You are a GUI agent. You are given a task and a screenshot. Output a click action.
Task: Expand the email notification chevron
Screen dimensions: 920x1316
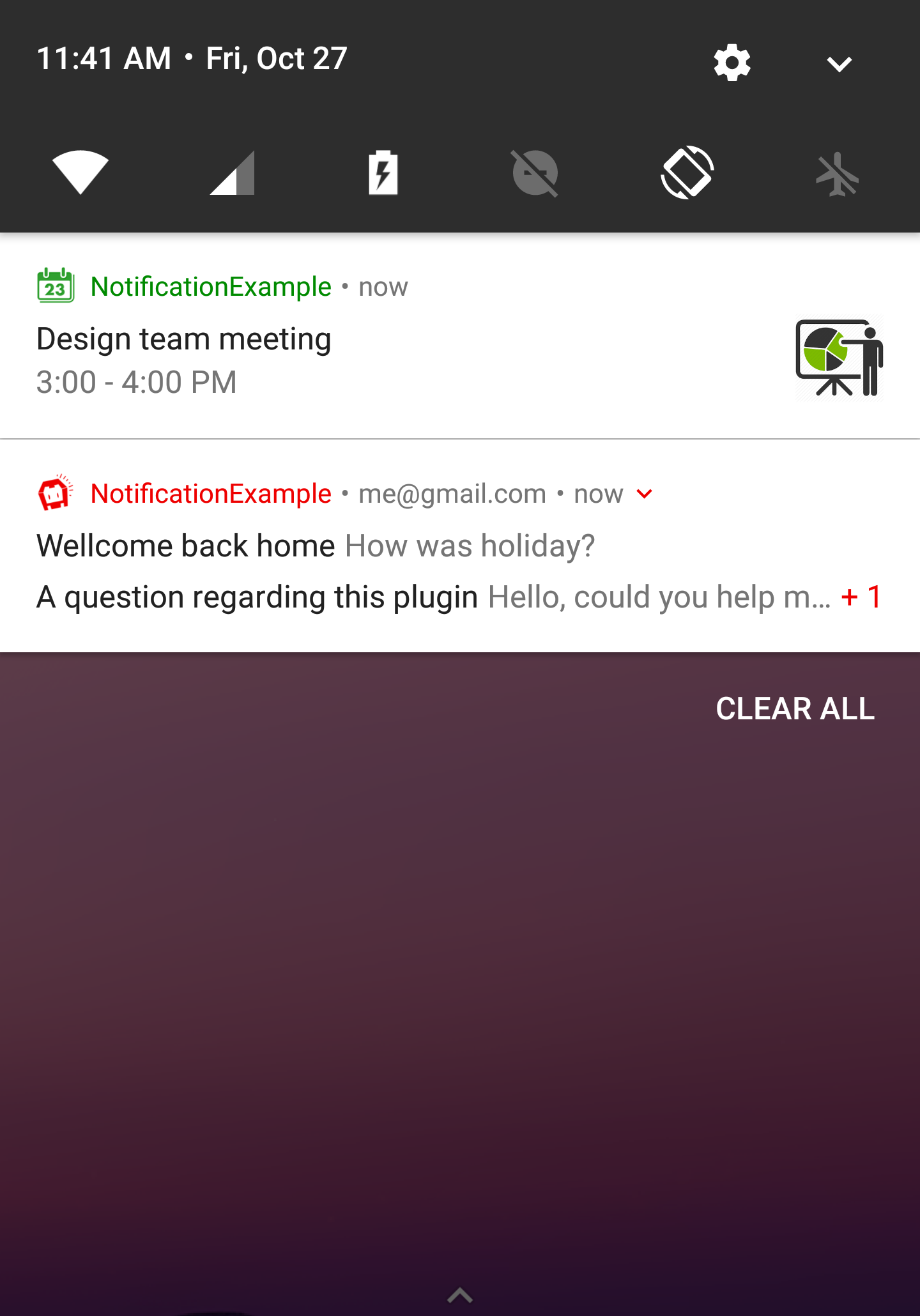(645, 494)
